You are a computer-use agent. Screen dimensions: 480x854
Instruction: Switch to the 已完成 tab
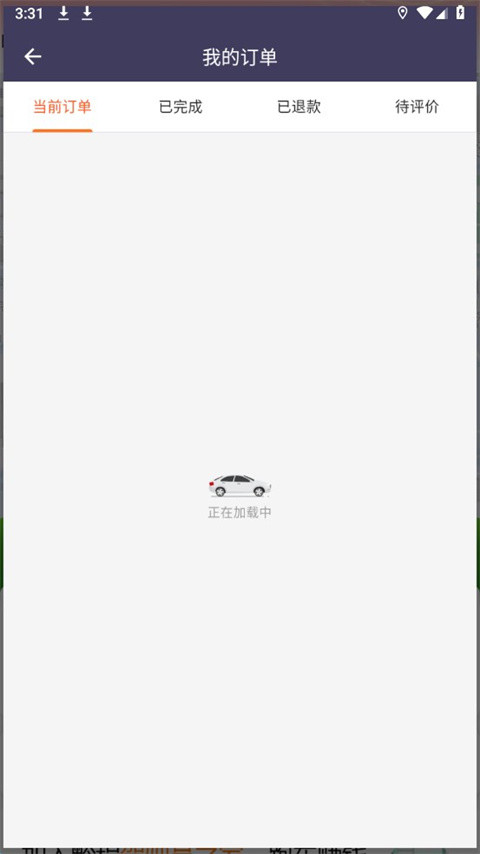[x=180, y=107]
